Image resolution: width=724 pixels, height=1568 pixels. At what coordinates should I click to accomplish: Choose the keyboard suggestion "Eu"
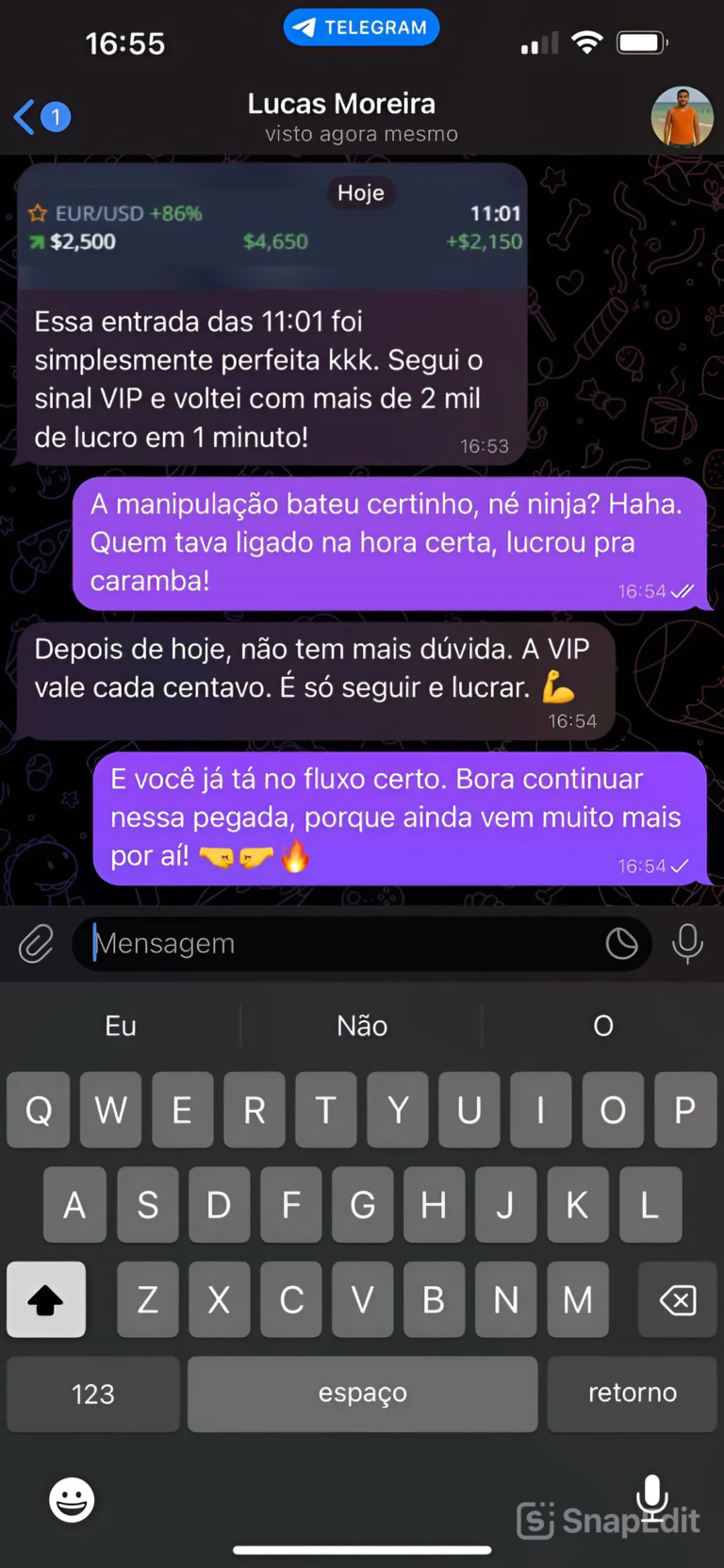point(121,1026)
